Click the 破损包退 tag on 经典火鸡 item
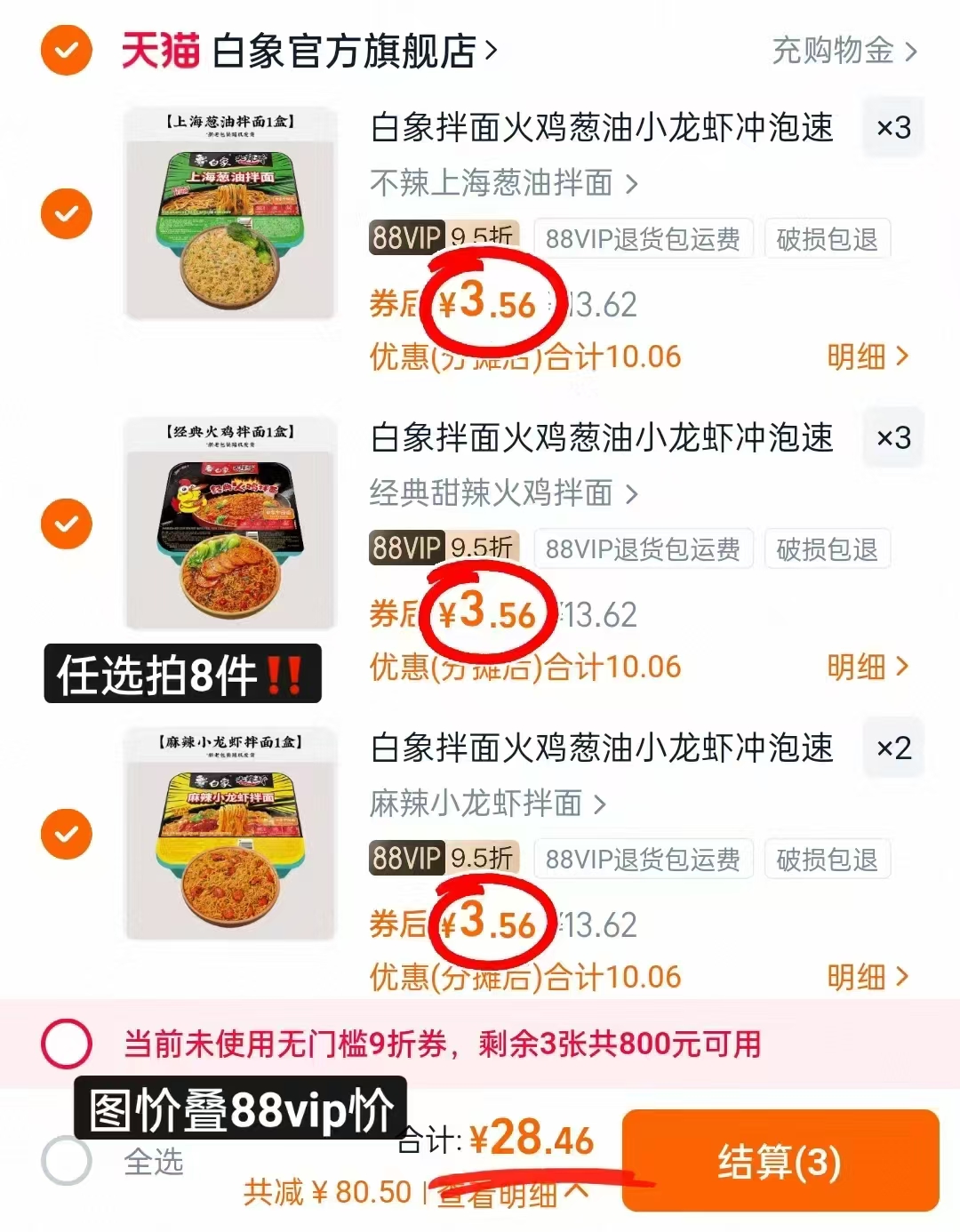 827,548
